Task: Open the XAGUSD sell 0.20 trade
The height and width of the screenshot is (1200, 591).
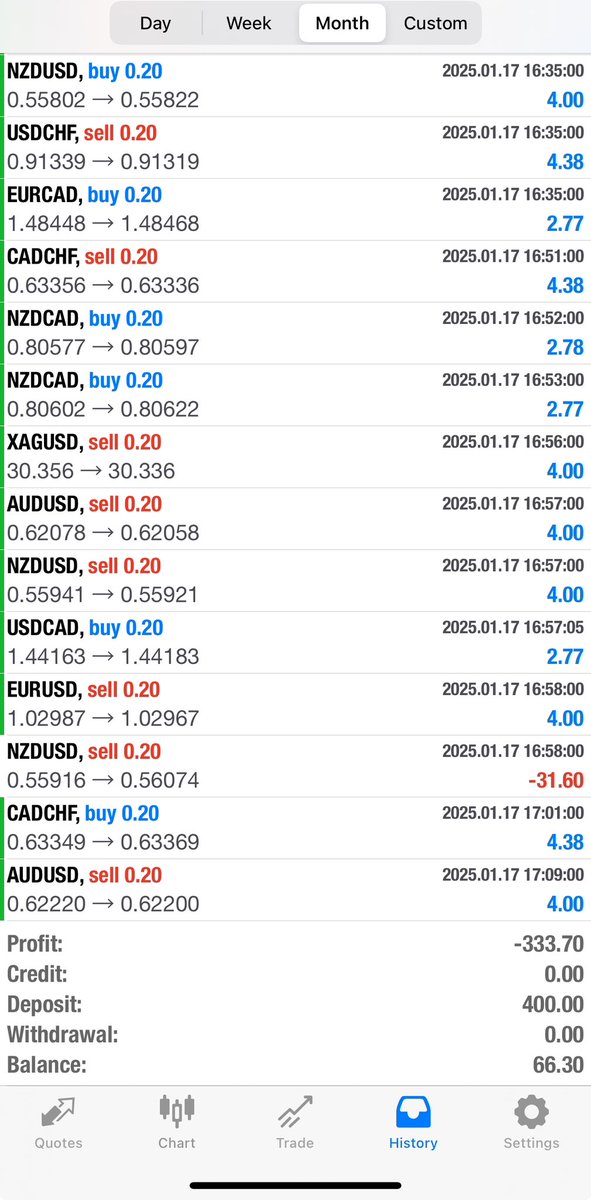Action: click(x=295, y=457)
